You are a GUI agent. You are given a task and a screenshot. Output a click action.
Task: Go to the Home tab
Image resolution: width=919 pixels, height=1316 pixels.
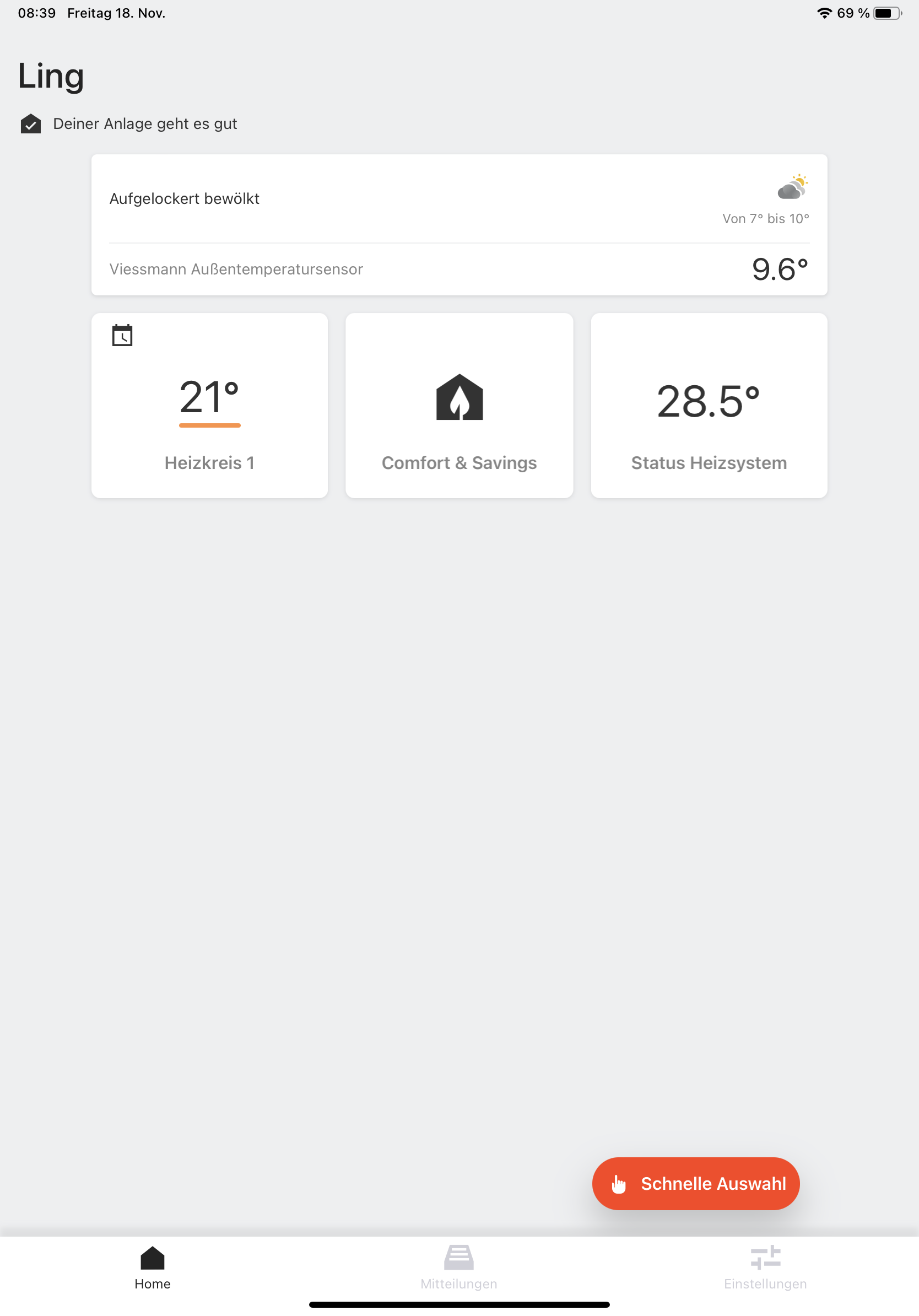tap(153, 1268)
